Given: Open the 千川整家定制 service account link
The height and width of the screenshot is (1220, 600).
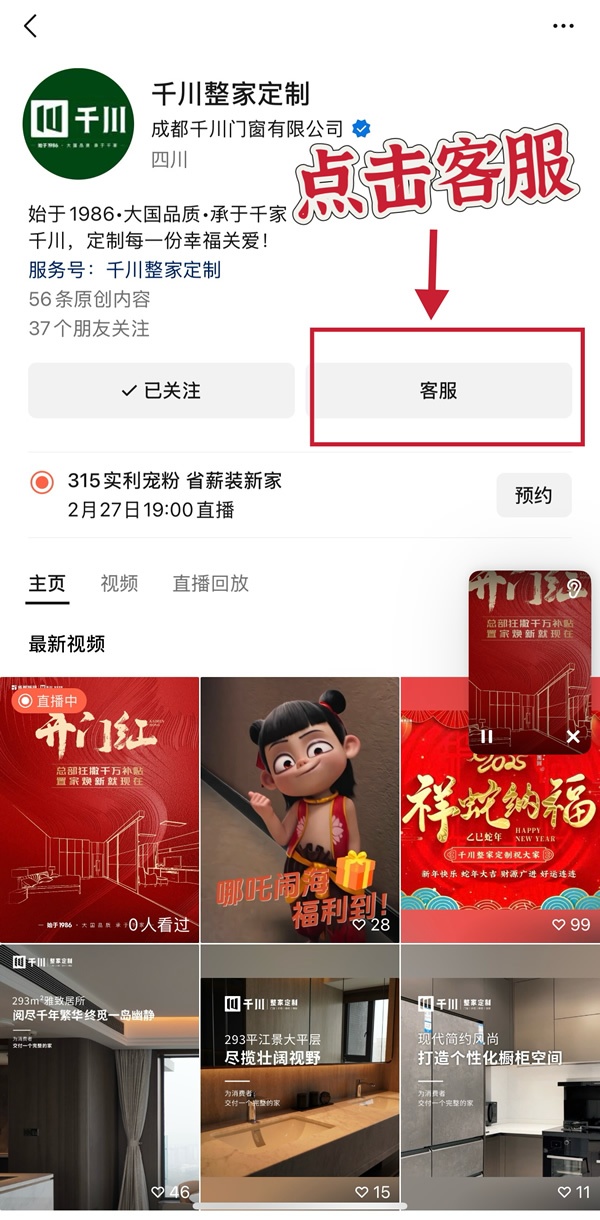Looking at the screenshot, I should (x=163, y=270).
